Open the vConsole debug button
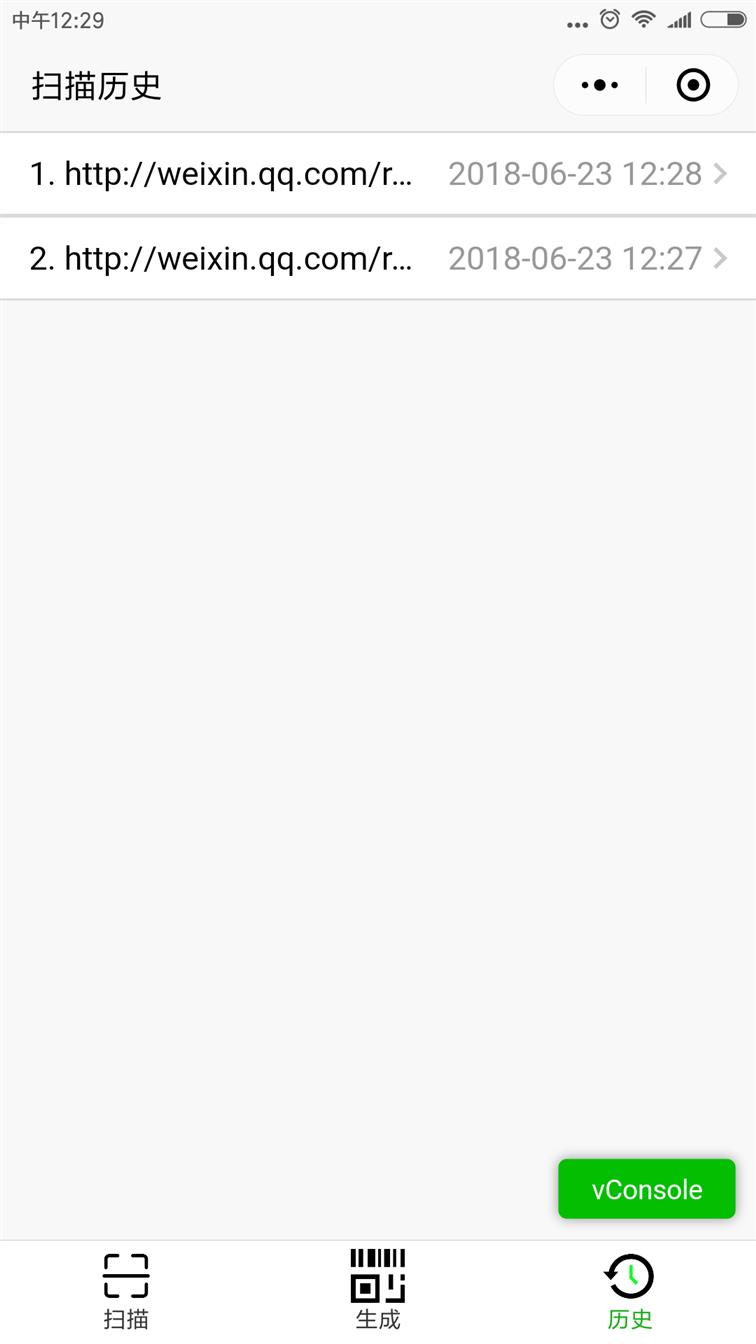The width and height of the screenshot is (756, 1344). 647,1189
